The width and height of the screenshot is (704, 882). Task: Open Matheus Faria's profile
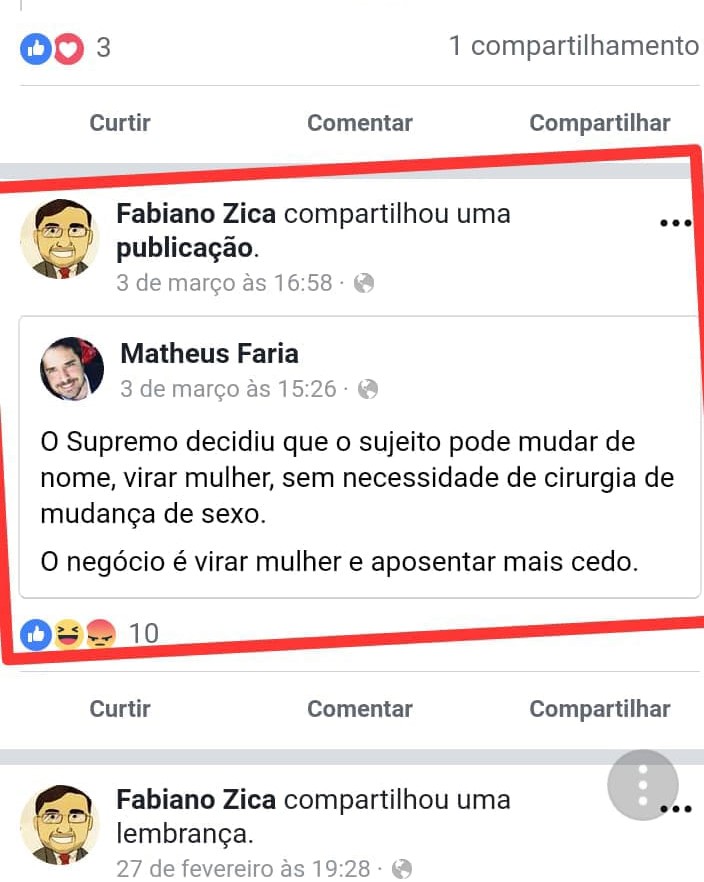pyautogui.click(x=209, y=353)
